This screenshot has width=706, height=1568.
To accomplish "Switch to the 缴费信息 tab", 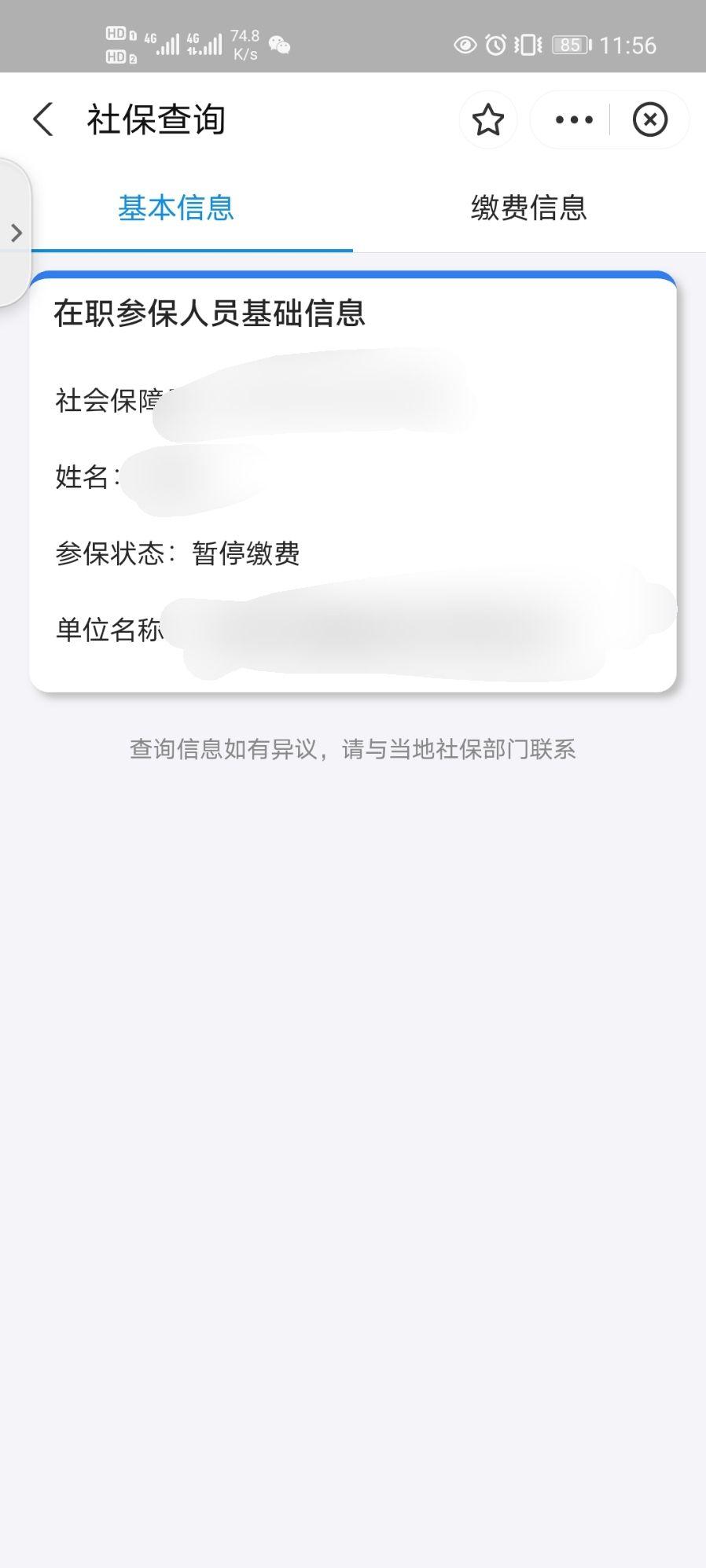I will click(x=528, y=208).
